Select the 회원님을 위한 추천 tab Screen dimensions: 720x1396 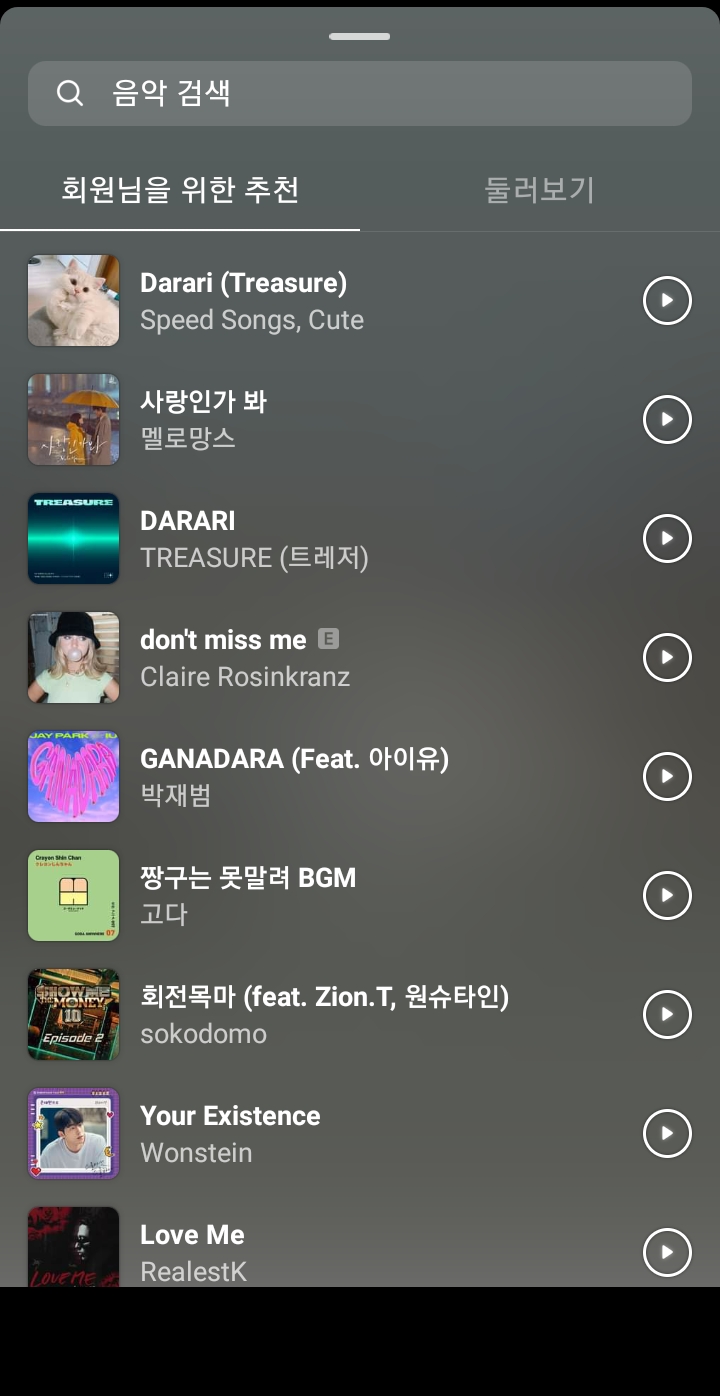[180, 189]
